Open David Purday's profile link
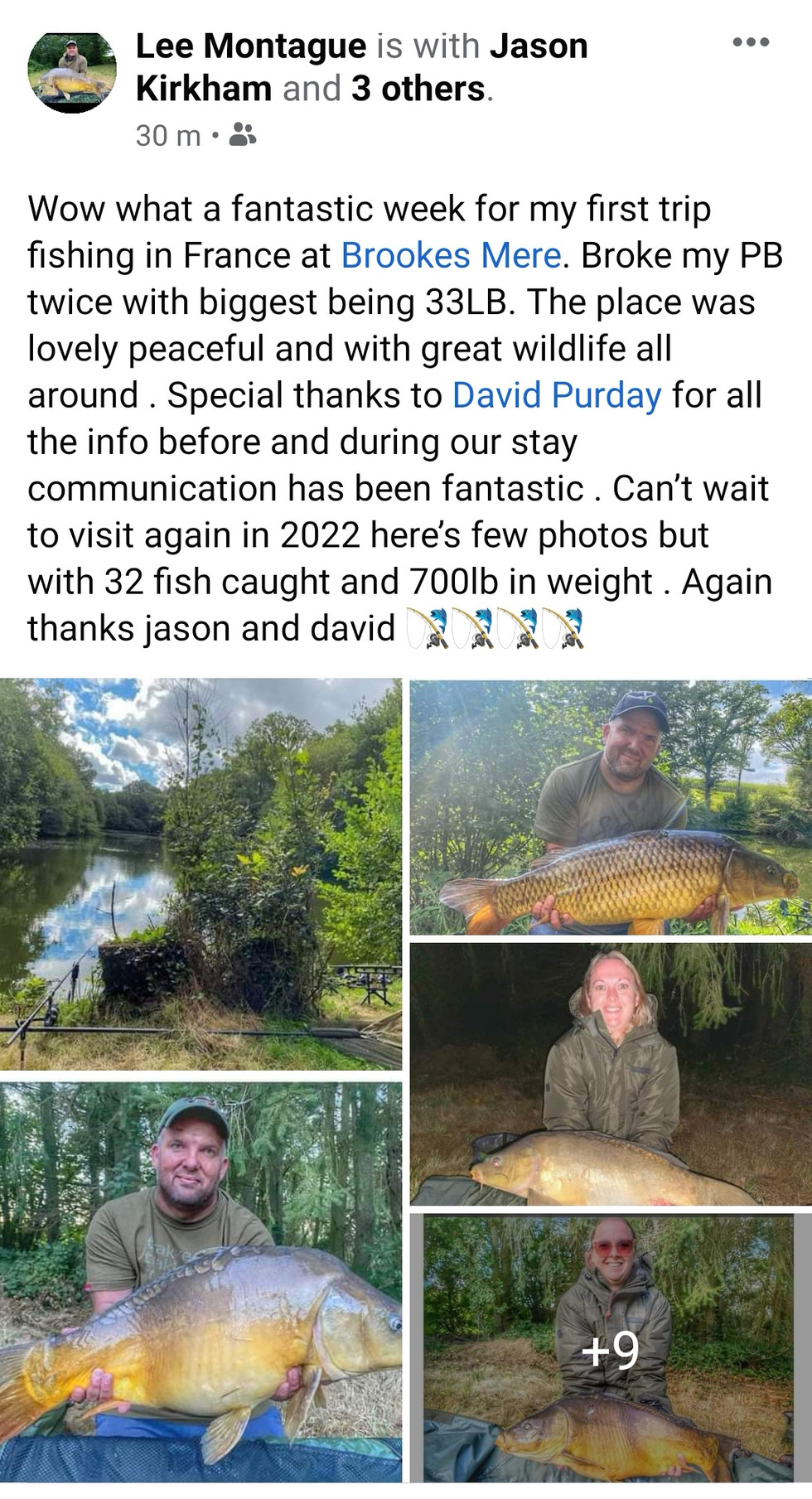 557,394
